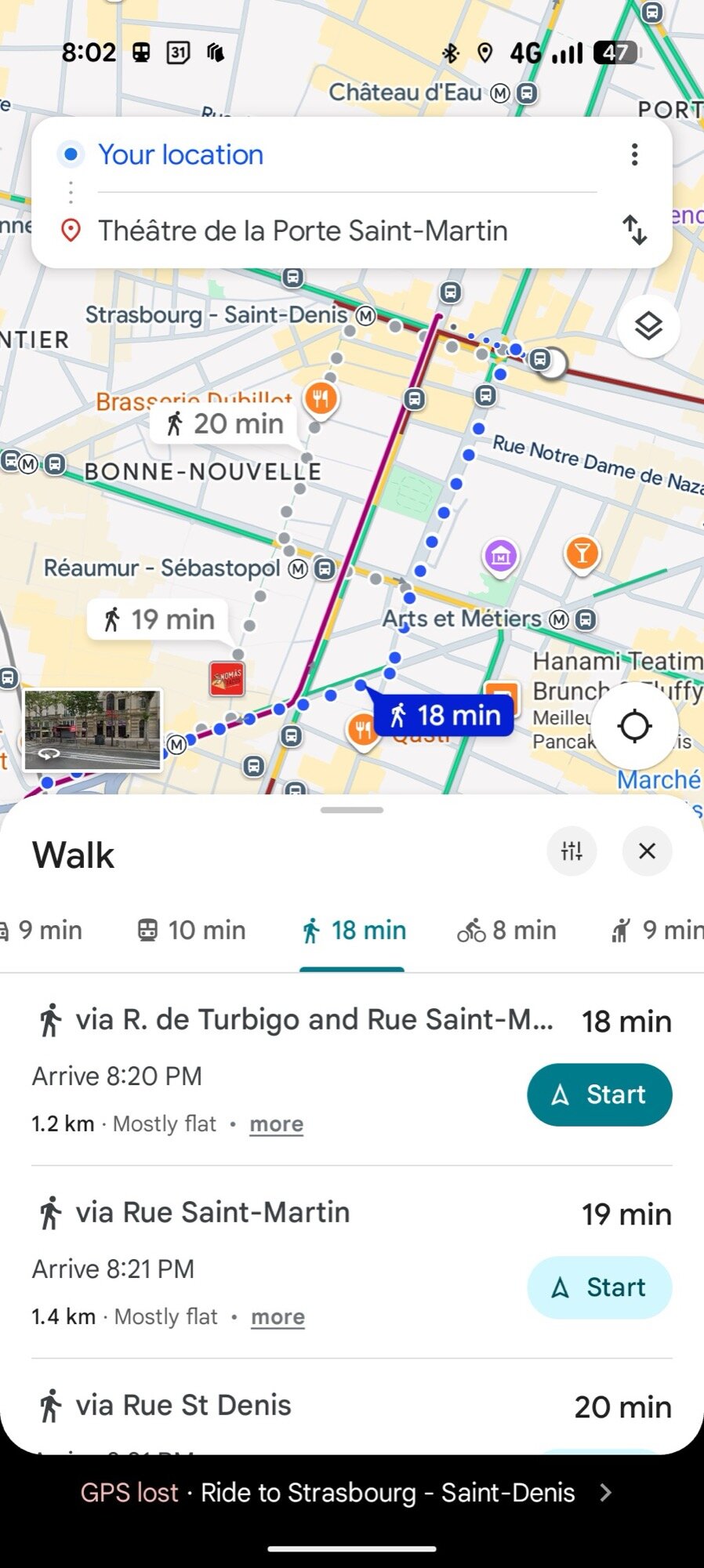
Task: Select the route via Rue St Denis
Action: [x=183, y=1406]
